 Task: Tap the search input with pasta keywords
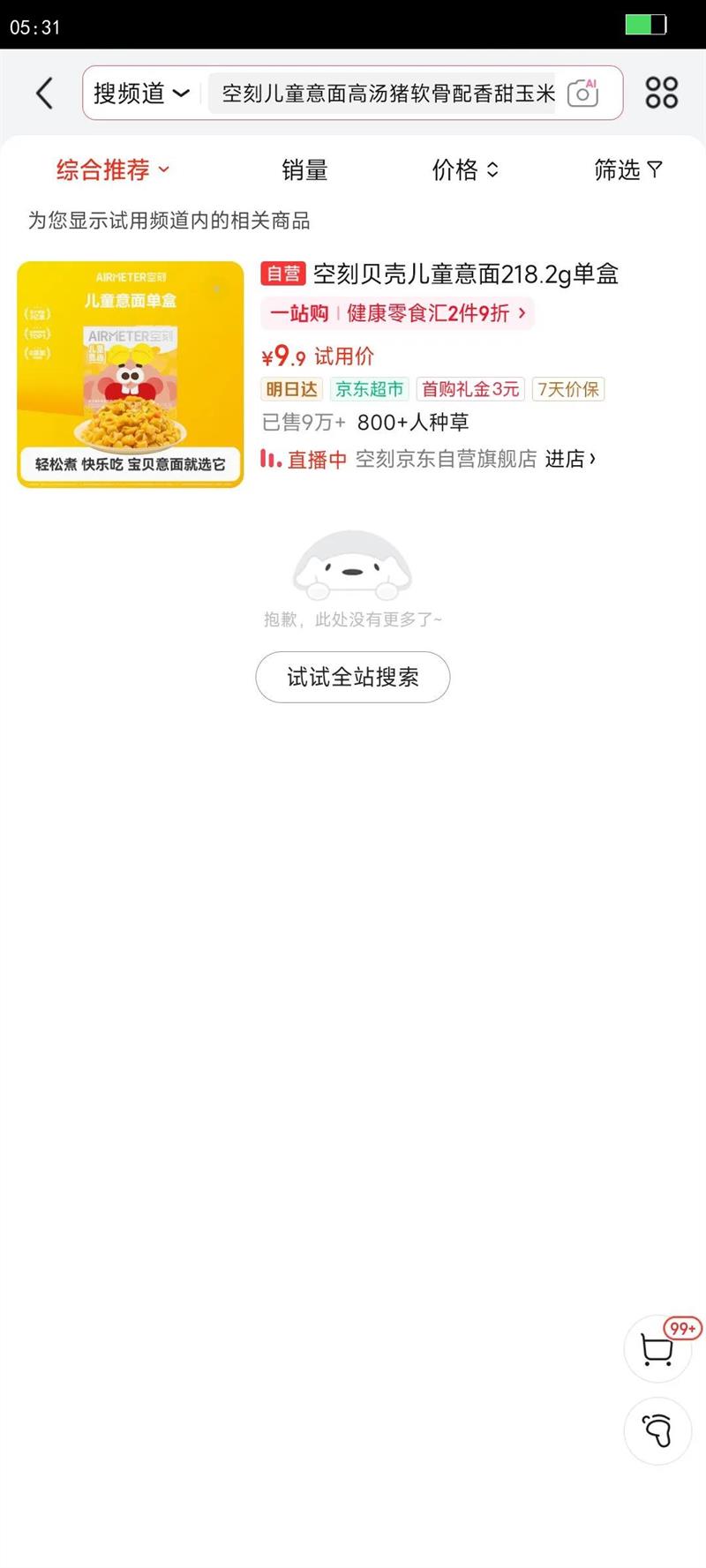click(384, 93)
